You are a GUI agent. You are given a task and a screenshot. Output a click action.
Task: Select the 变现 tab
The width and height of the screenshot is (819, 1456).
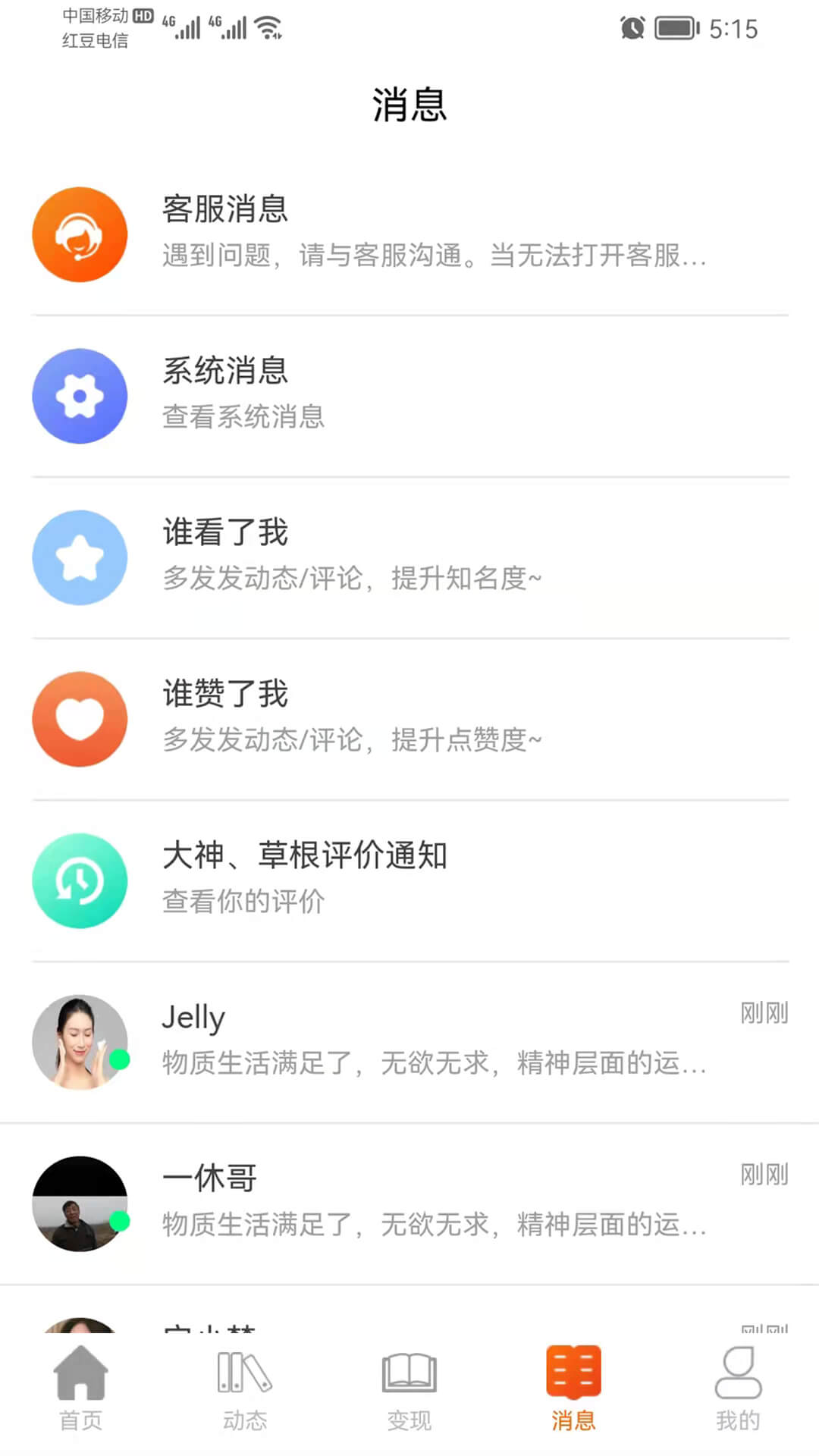[409, 1389]
